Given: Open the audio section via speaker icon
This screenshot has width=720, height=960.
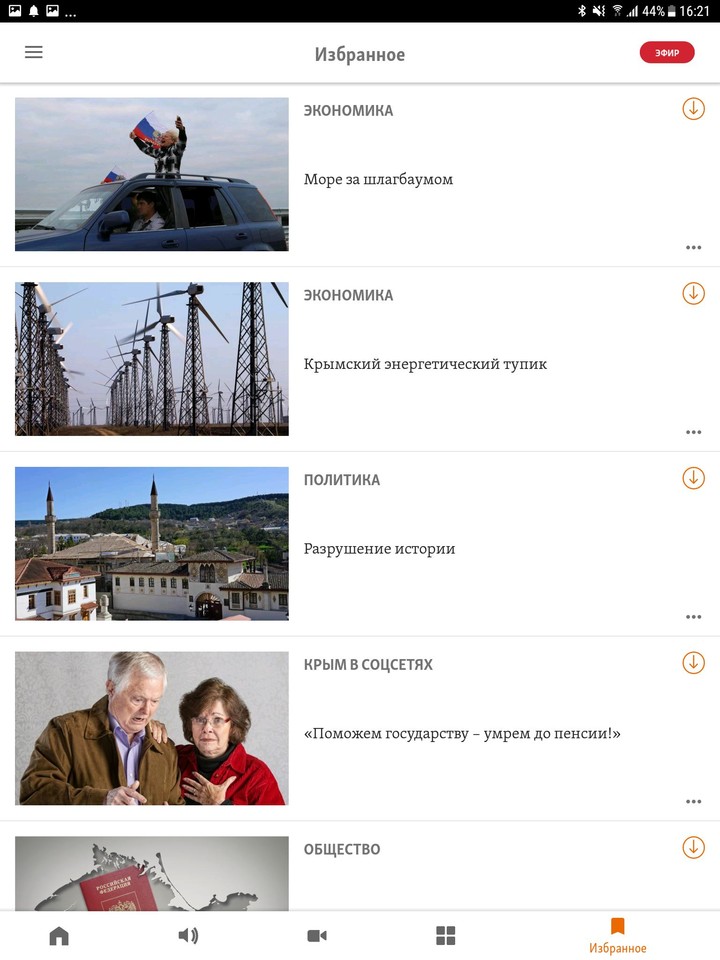Looking at the screenshot, I should tap(188, 936).
